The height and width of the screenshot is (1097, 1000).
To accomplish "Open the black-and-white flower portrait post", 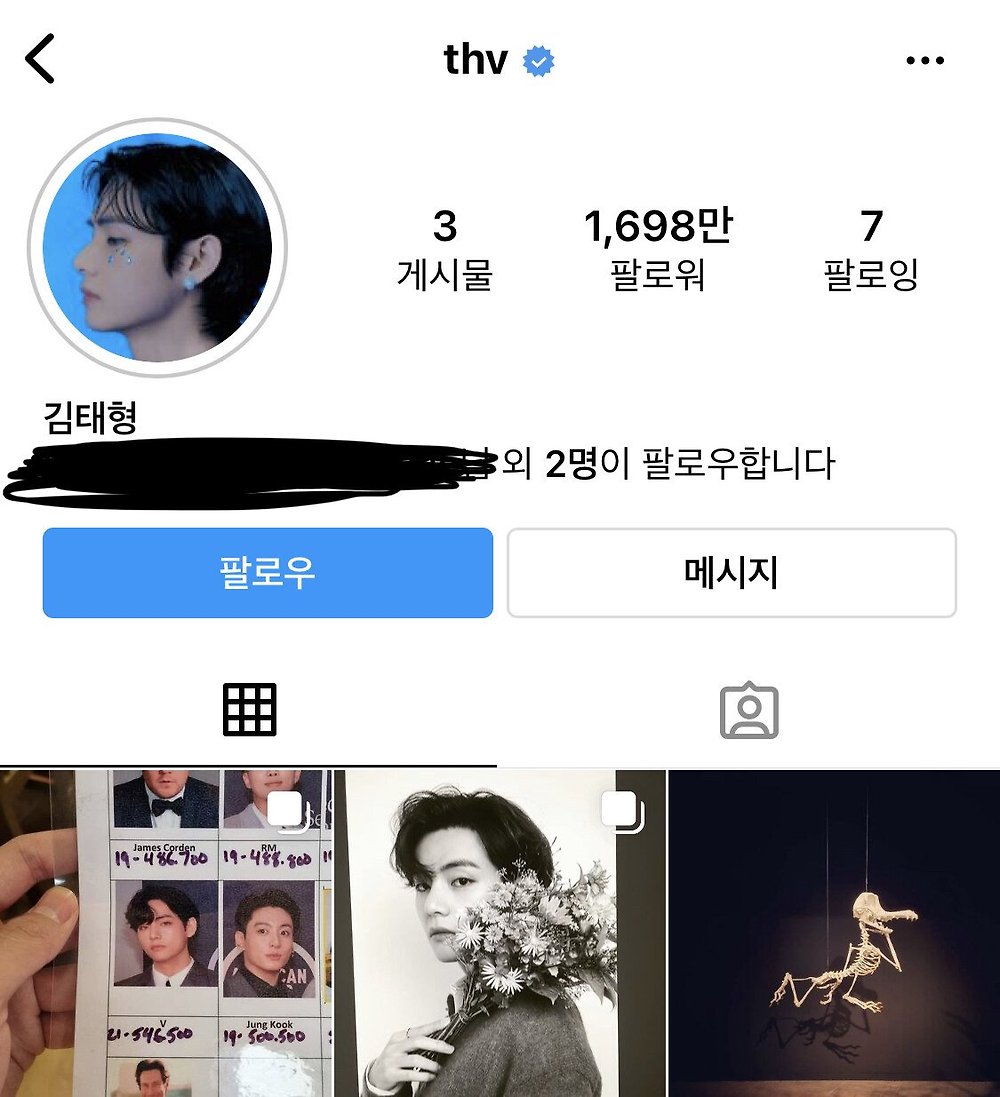I will point(500,932).
